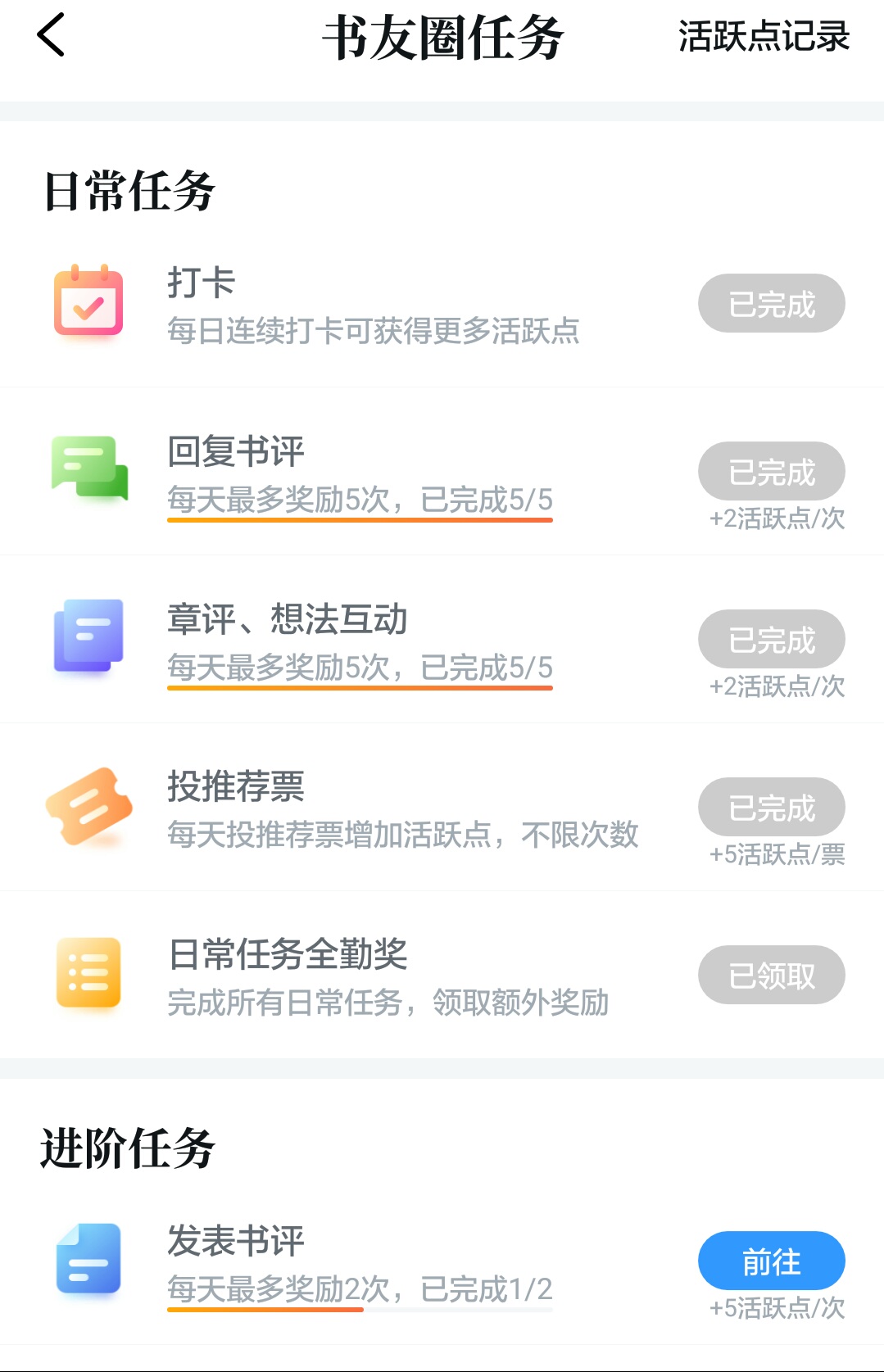Viewport: 884px width, 1372px height.
Task: Tap 已完成 button for 回复书评 task
Action: tap(771, 472)
